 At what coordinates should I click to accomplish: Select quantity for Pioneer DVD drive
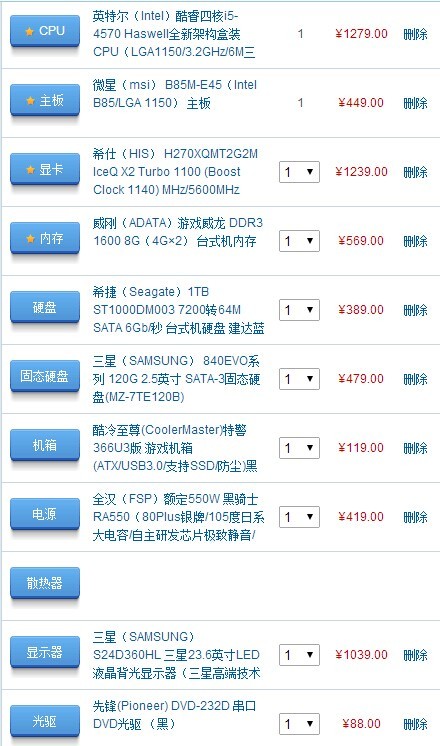coord(299,724)
